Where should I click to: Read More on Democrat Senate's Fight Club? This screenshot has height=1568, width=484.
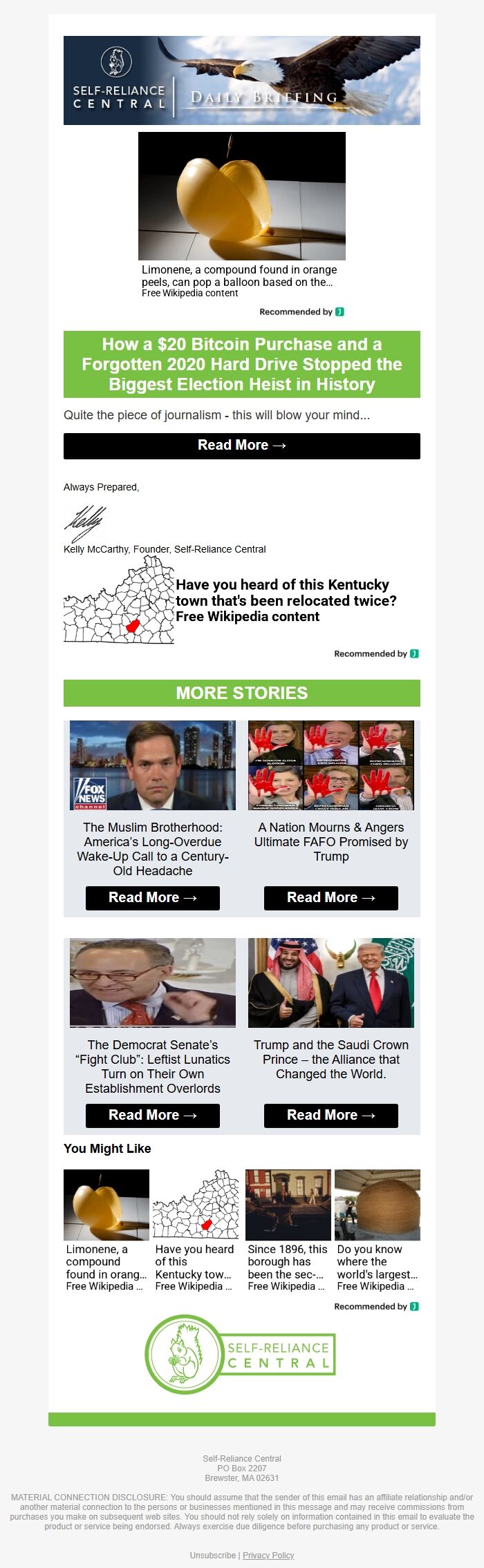(152, 1115)
